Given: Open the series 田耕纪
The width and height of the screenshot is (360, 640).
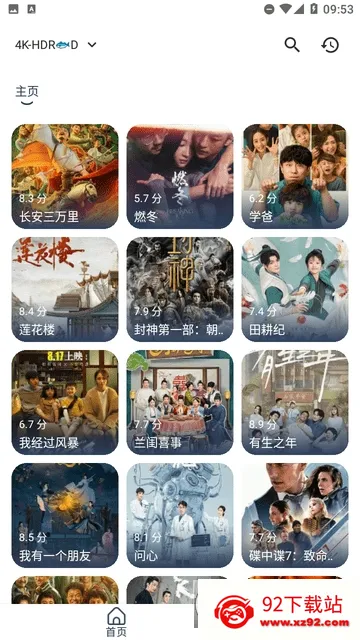Looking at the screenshot, I should tap(295, 289).
